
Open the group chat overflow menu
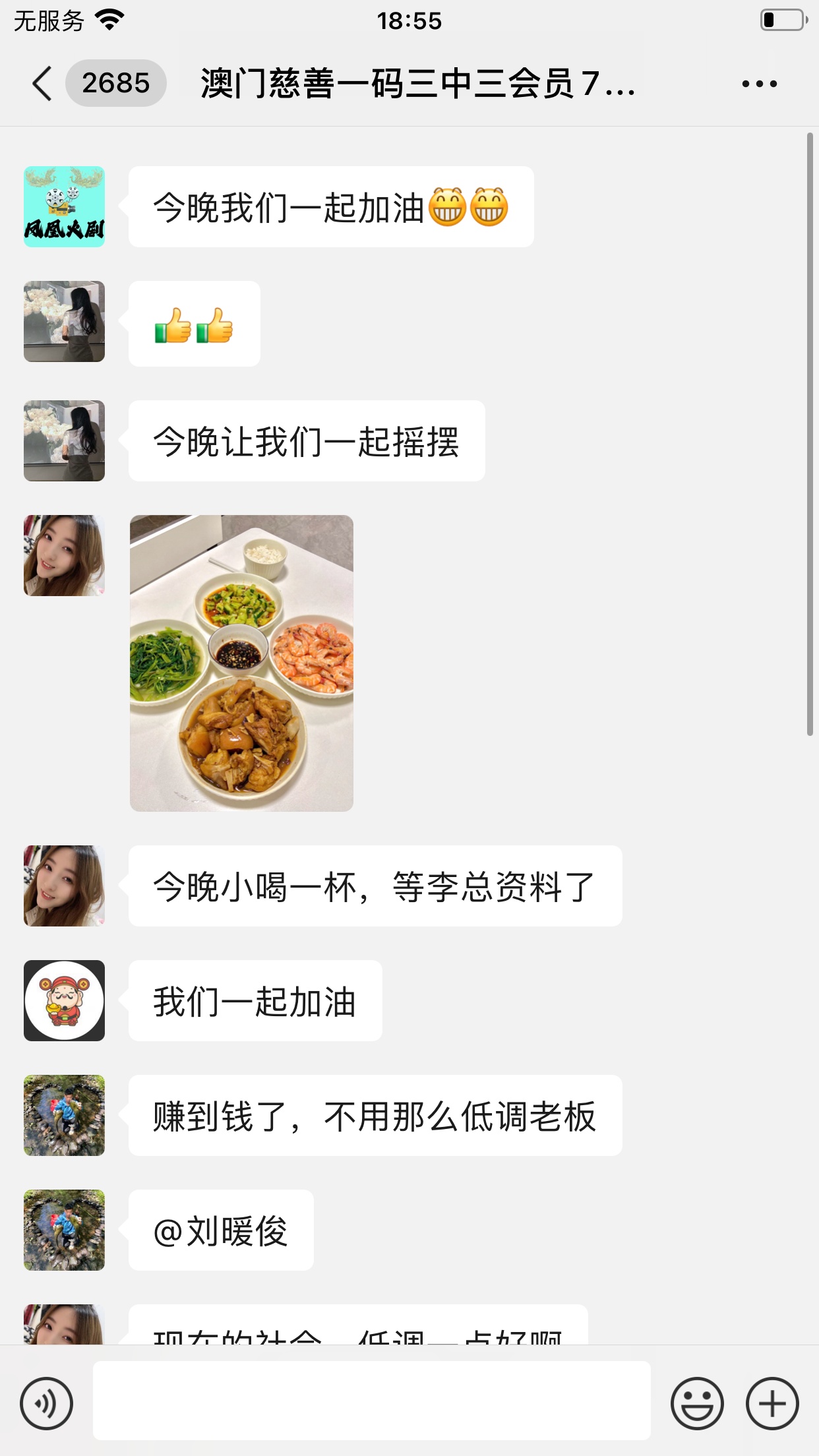pyautogui.click(x=759, y=84)
